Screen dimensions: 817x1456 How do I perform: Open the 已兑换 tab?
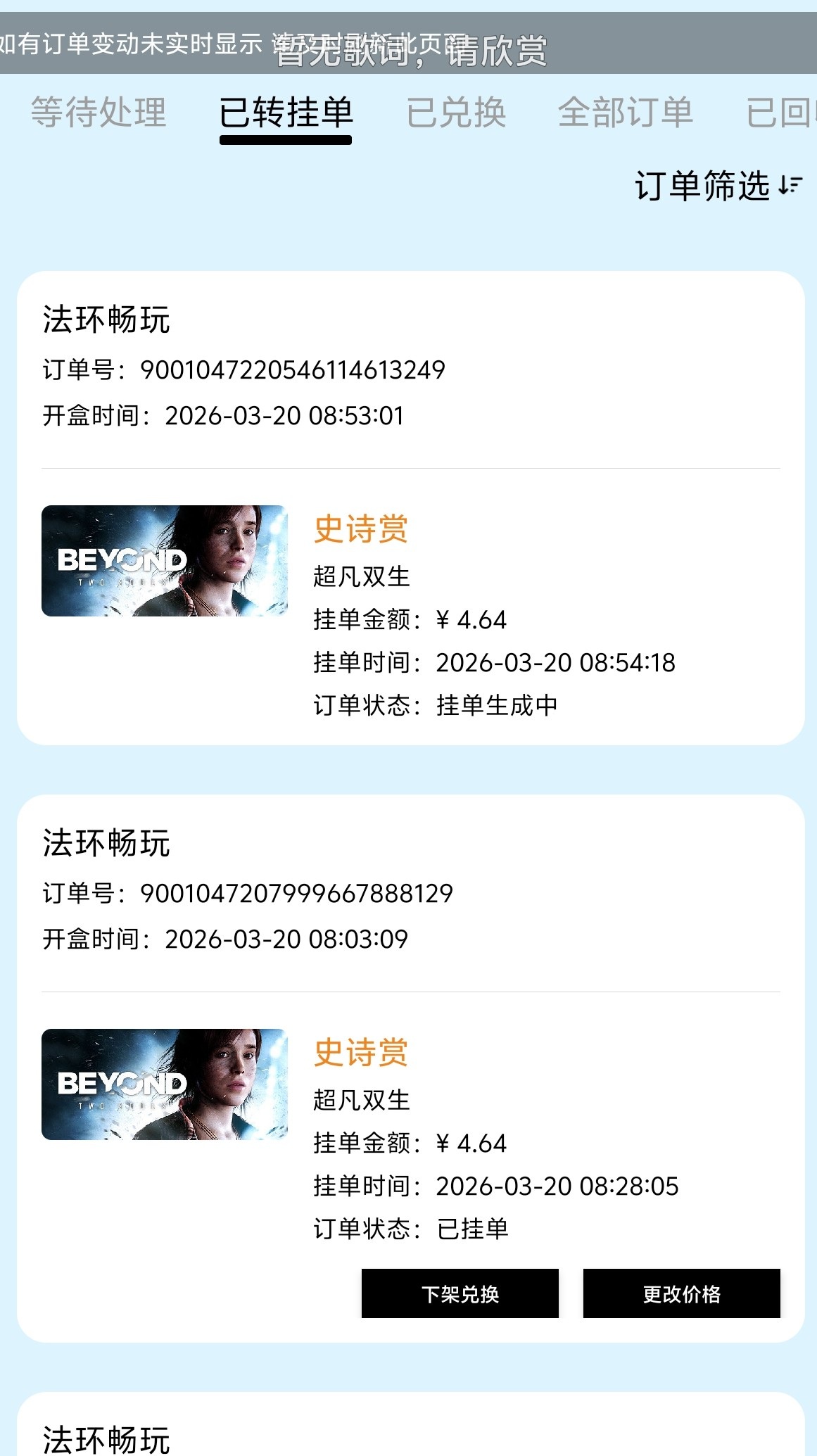coord(456,113)
